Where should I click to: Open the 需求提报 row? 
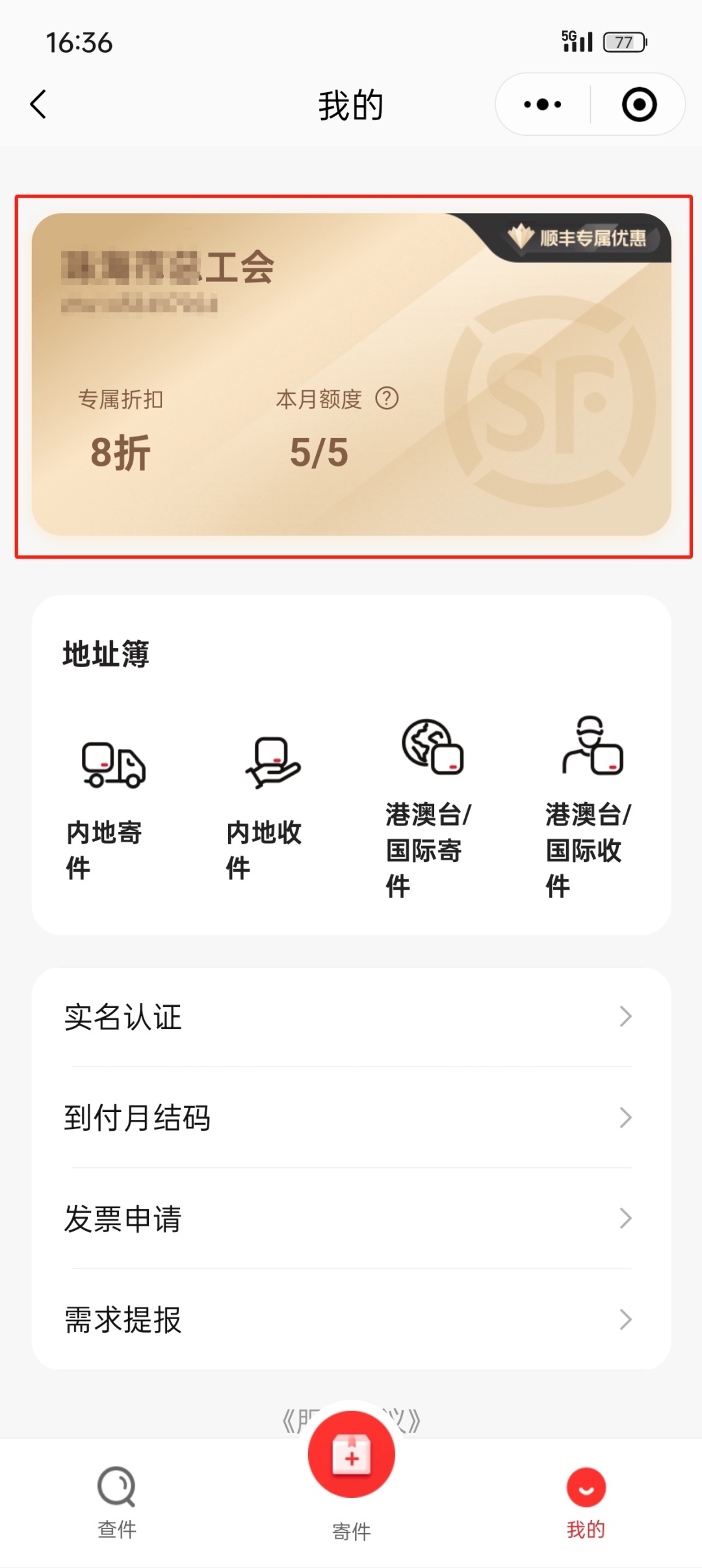(x=351, y=1319)
